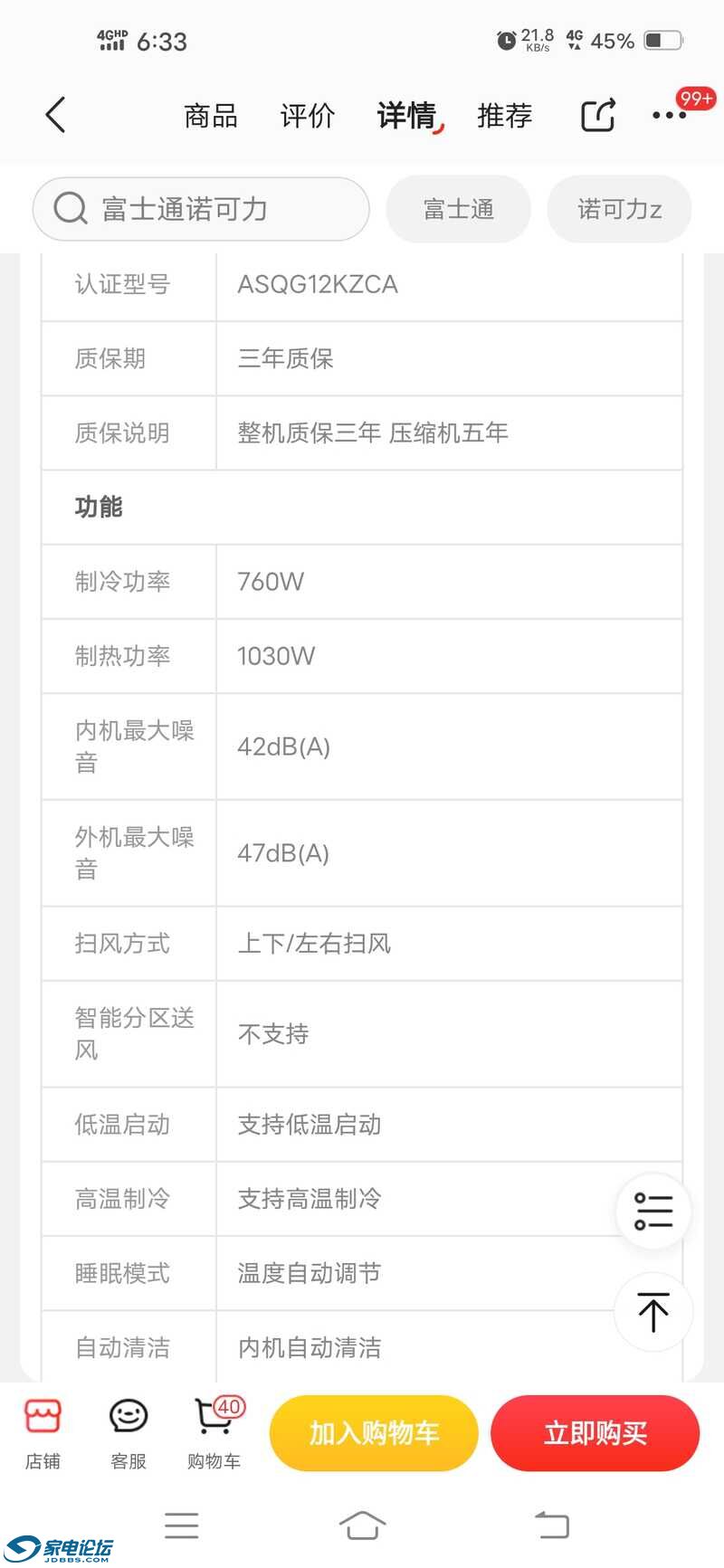Tap the 加入购物车 button

click(373, 1432)
